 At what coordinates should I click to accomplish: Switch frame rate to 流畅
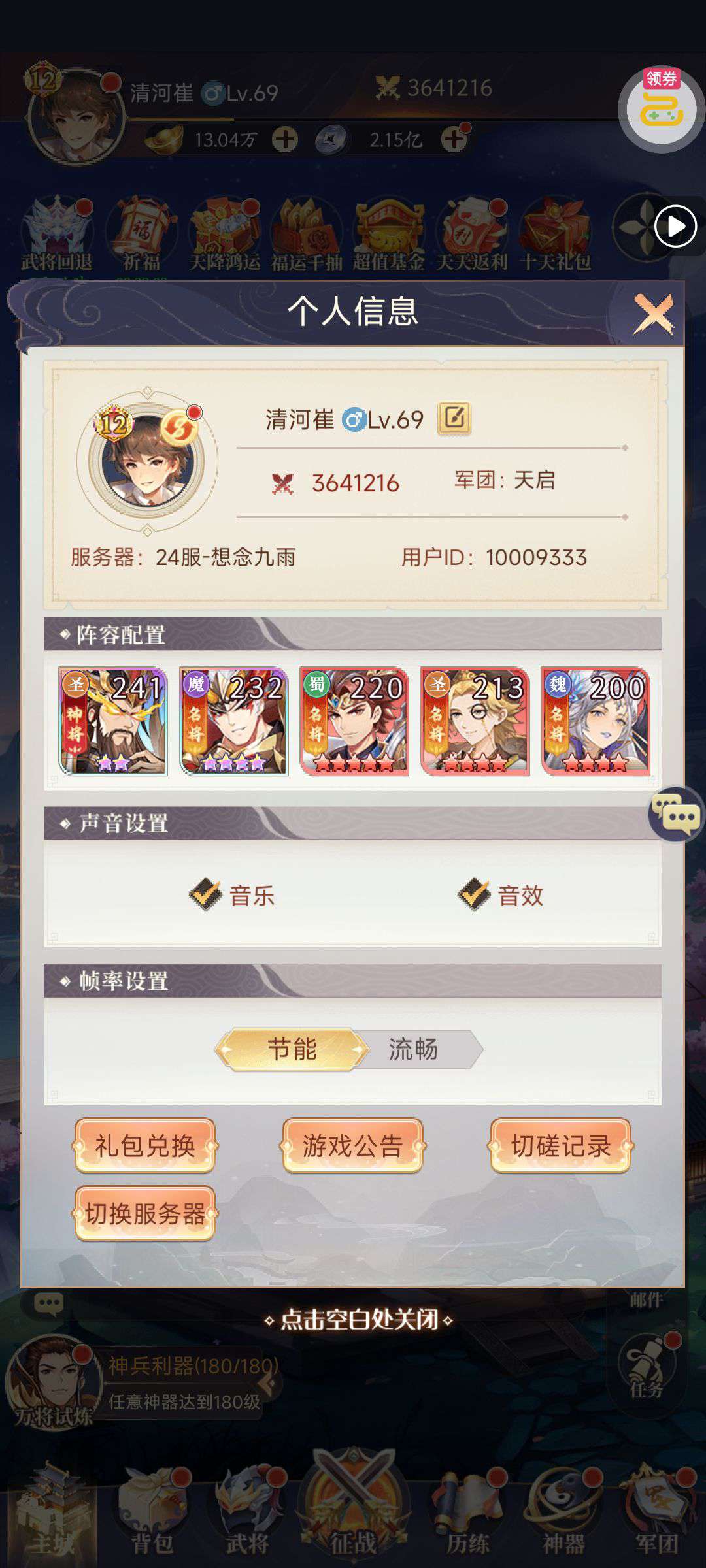(413, 1050)
